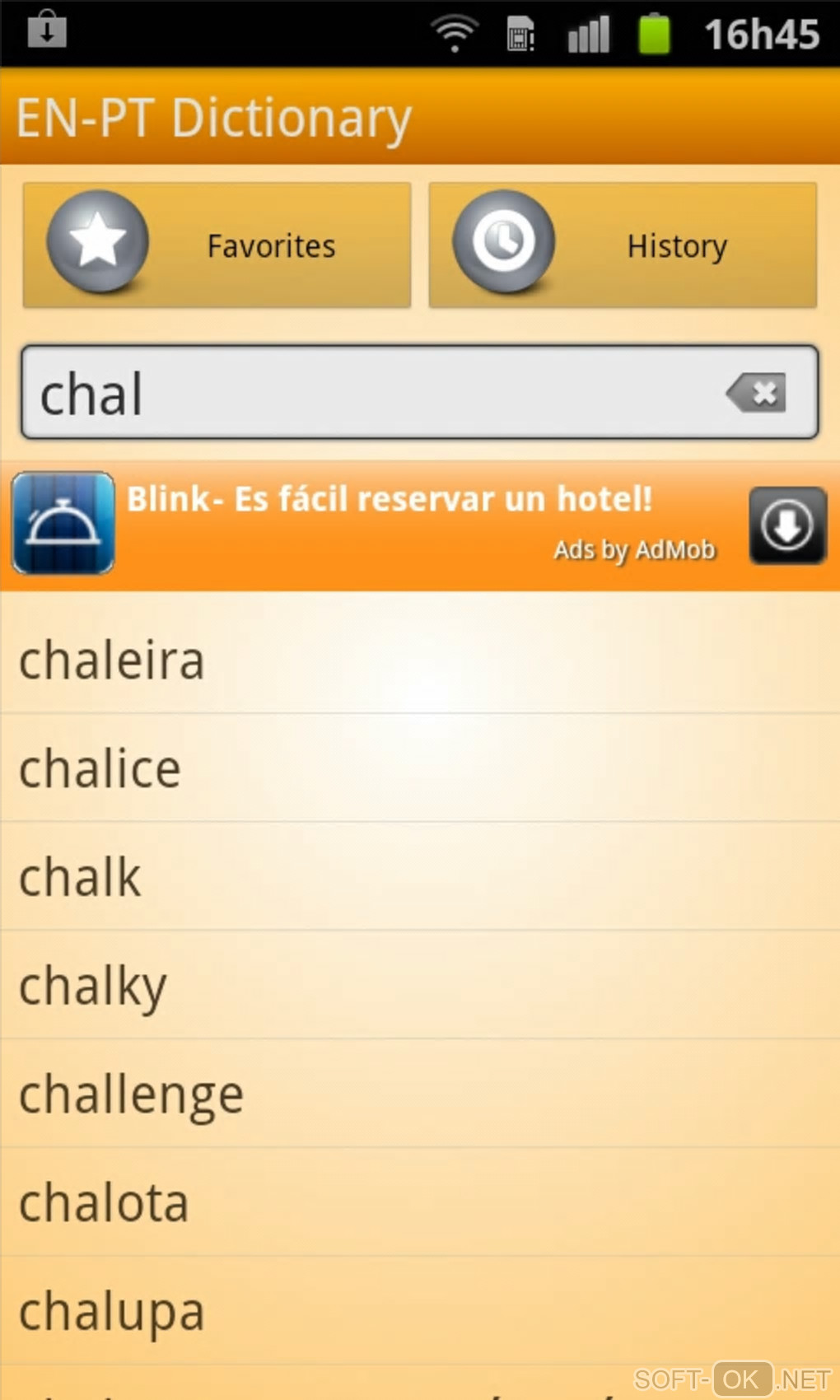This screenshot has height=1400, width=840.
Task: Tap the ad's download arrow icon
Action: click(786, 525)
